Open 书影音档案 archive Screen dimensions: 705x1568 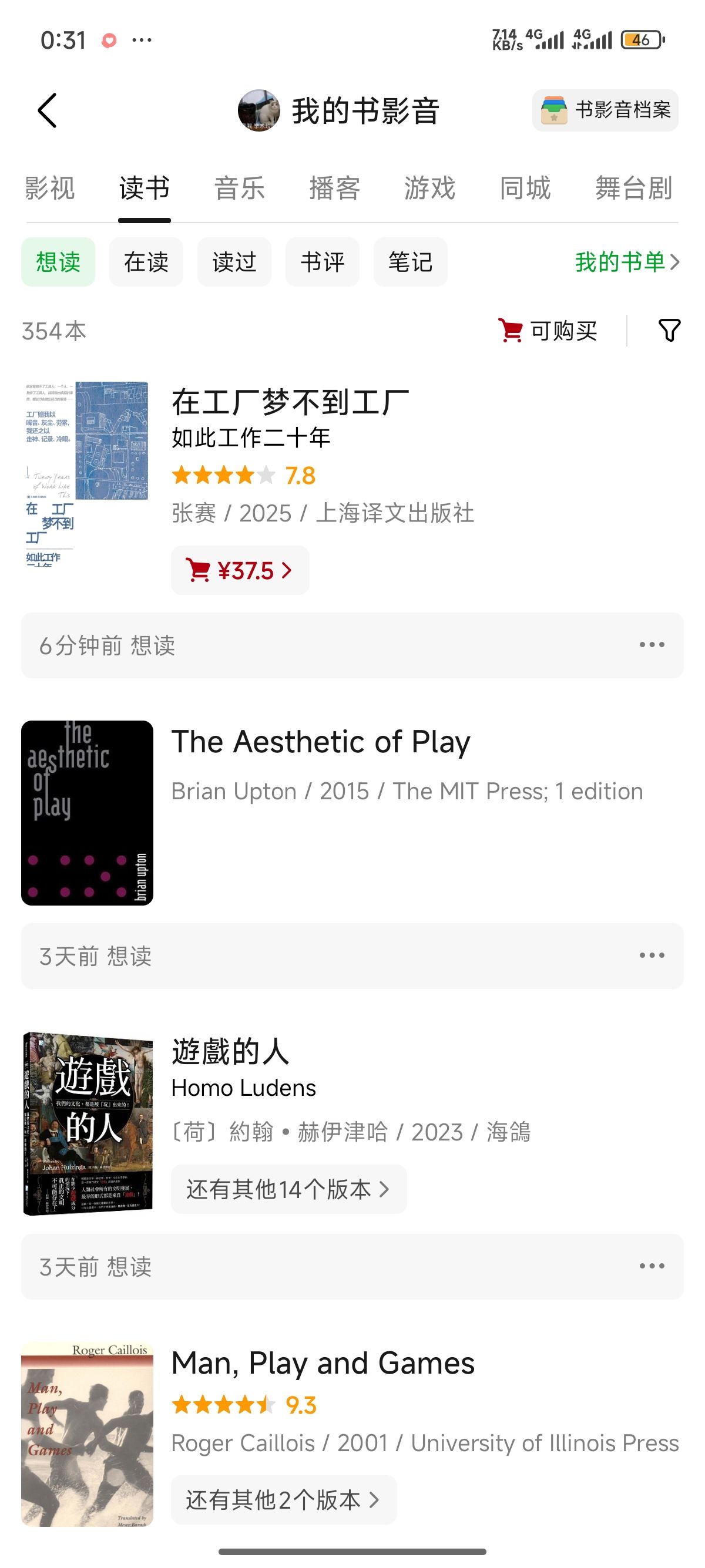coord(605,110)
